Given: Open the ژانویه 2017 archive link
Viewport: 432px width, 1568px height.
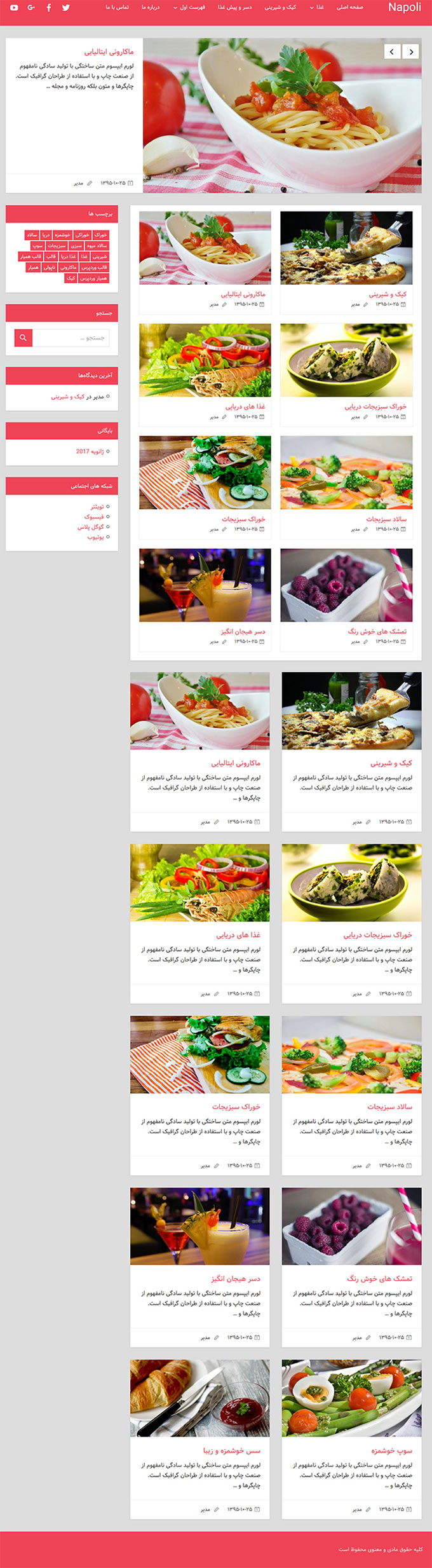Looking at the screenshot, I should pyautogui.click(x=90, y=451).
